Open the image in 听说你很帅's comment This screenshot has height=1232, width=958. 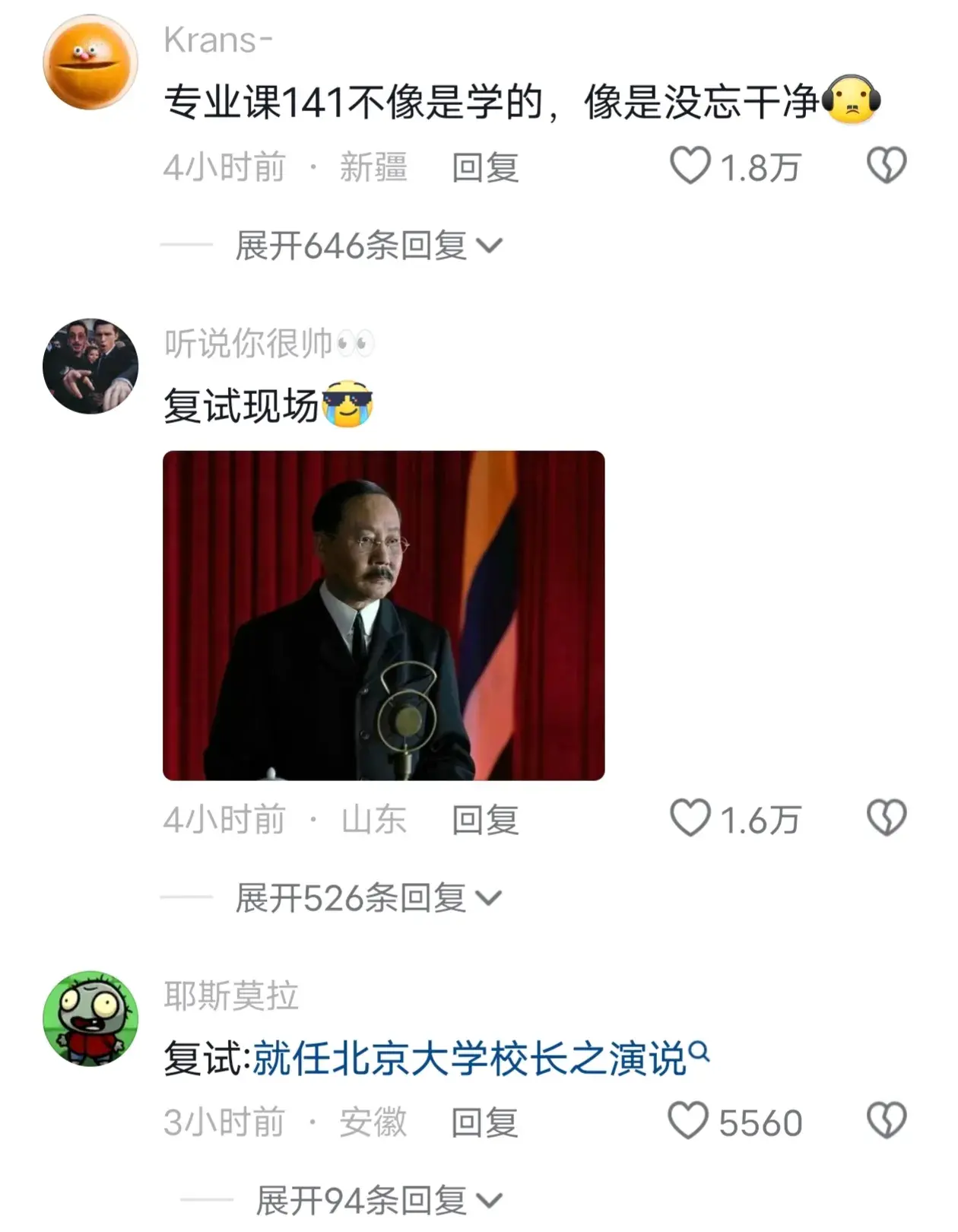point(383,615)
